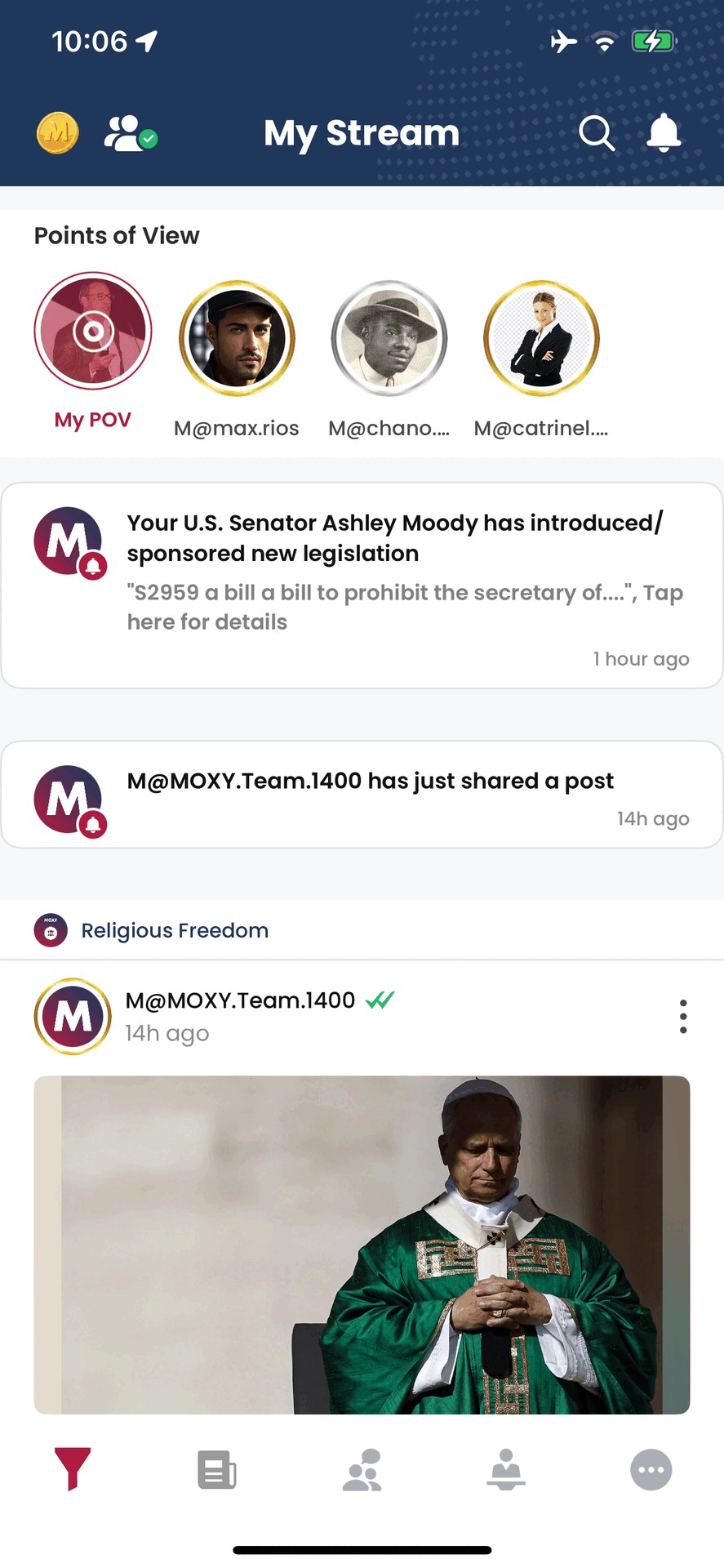724x1568 pixels.
Task: View M@max.rios point of view
Action: pos(237,338)
